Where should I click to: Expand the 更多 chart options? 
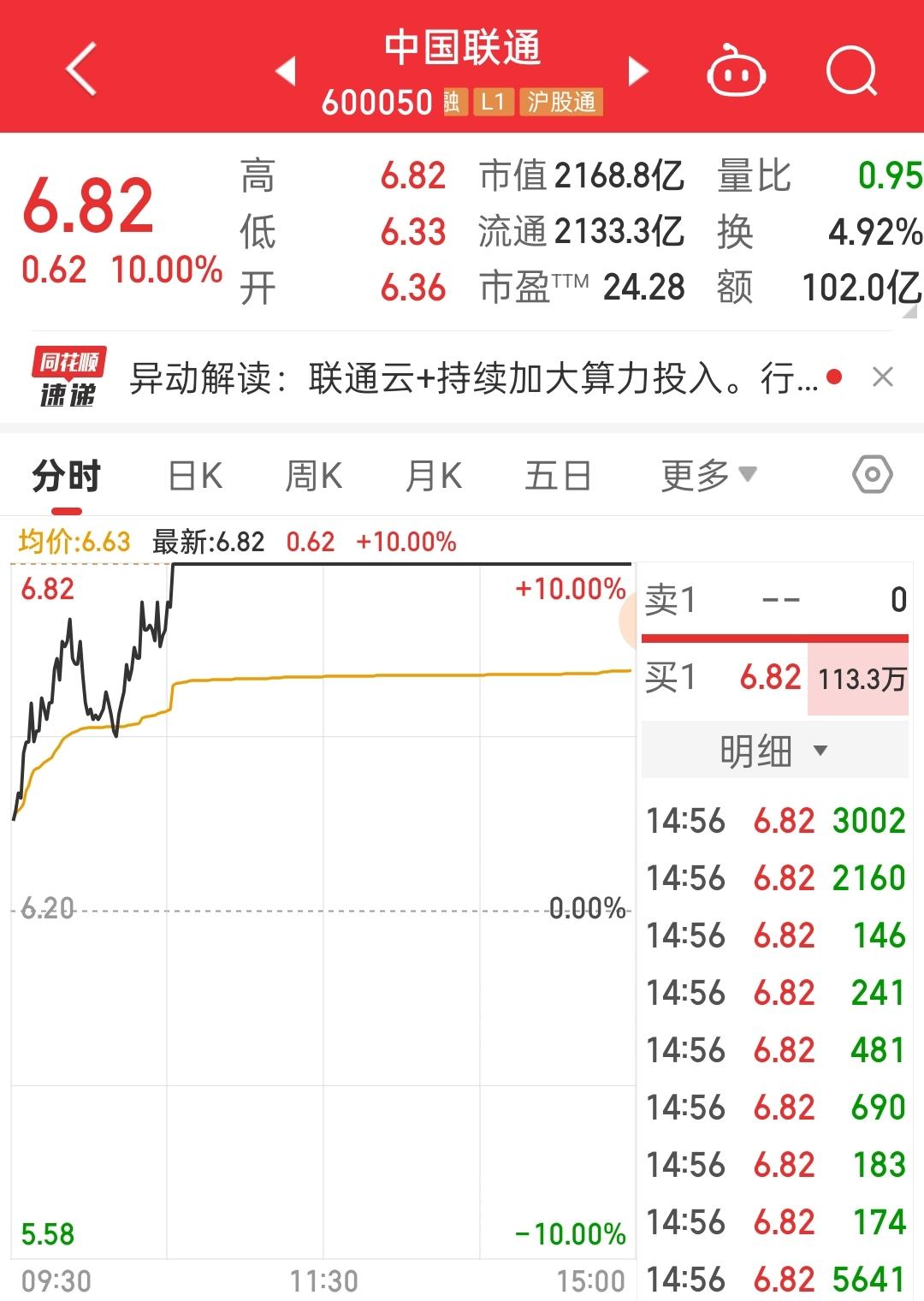tap(708, 475)
